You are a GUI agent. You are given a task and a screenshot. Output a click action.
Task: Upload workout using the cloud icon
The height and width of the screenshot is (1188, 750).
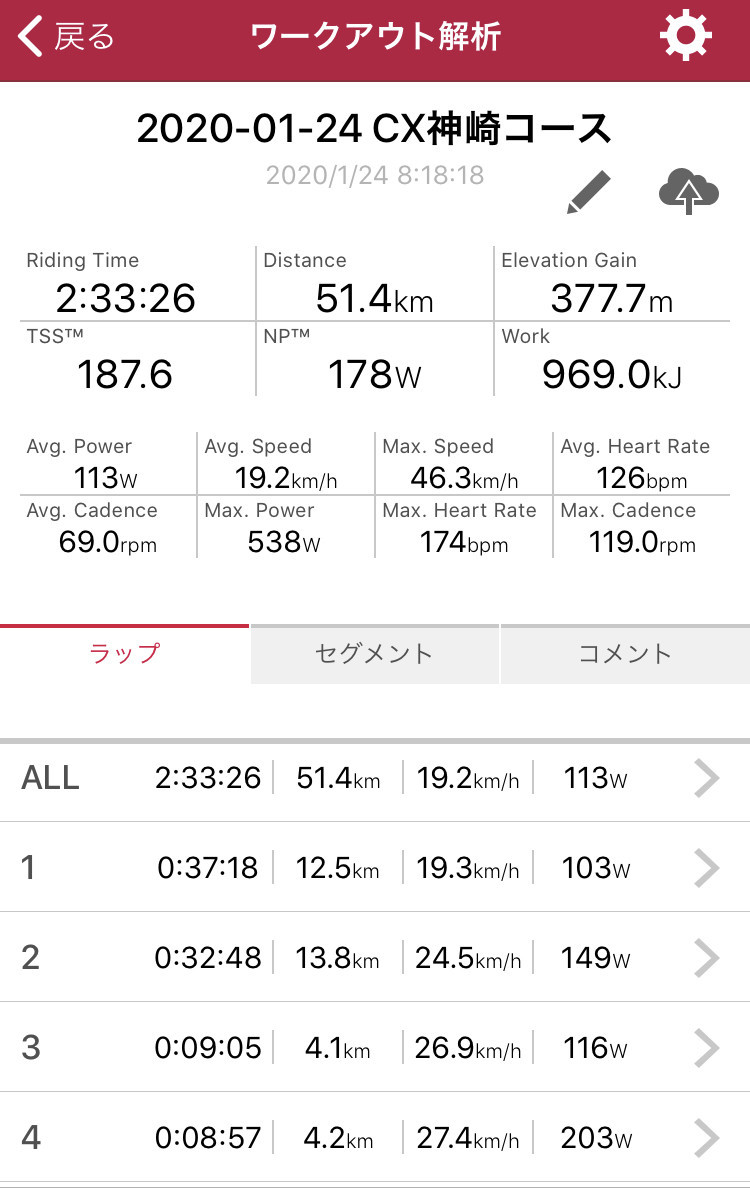pos(689,191)
